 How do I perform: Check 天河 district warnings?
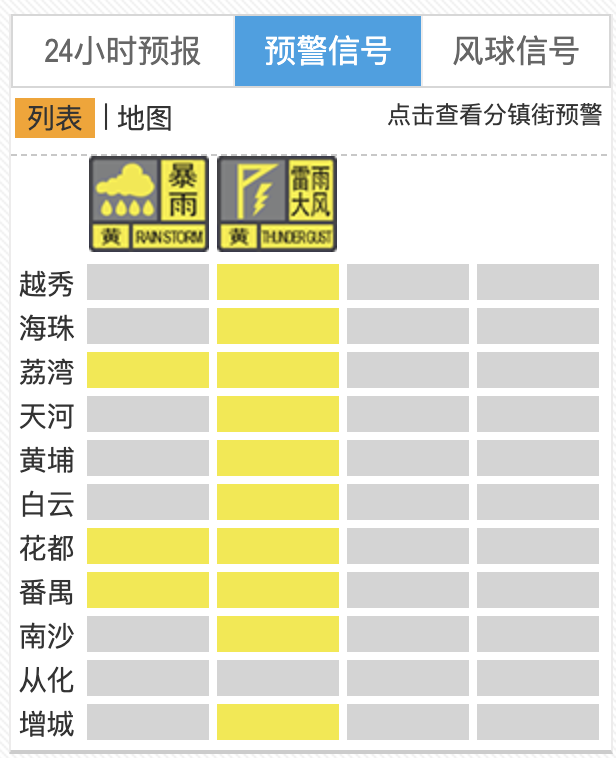click(47, 415)
